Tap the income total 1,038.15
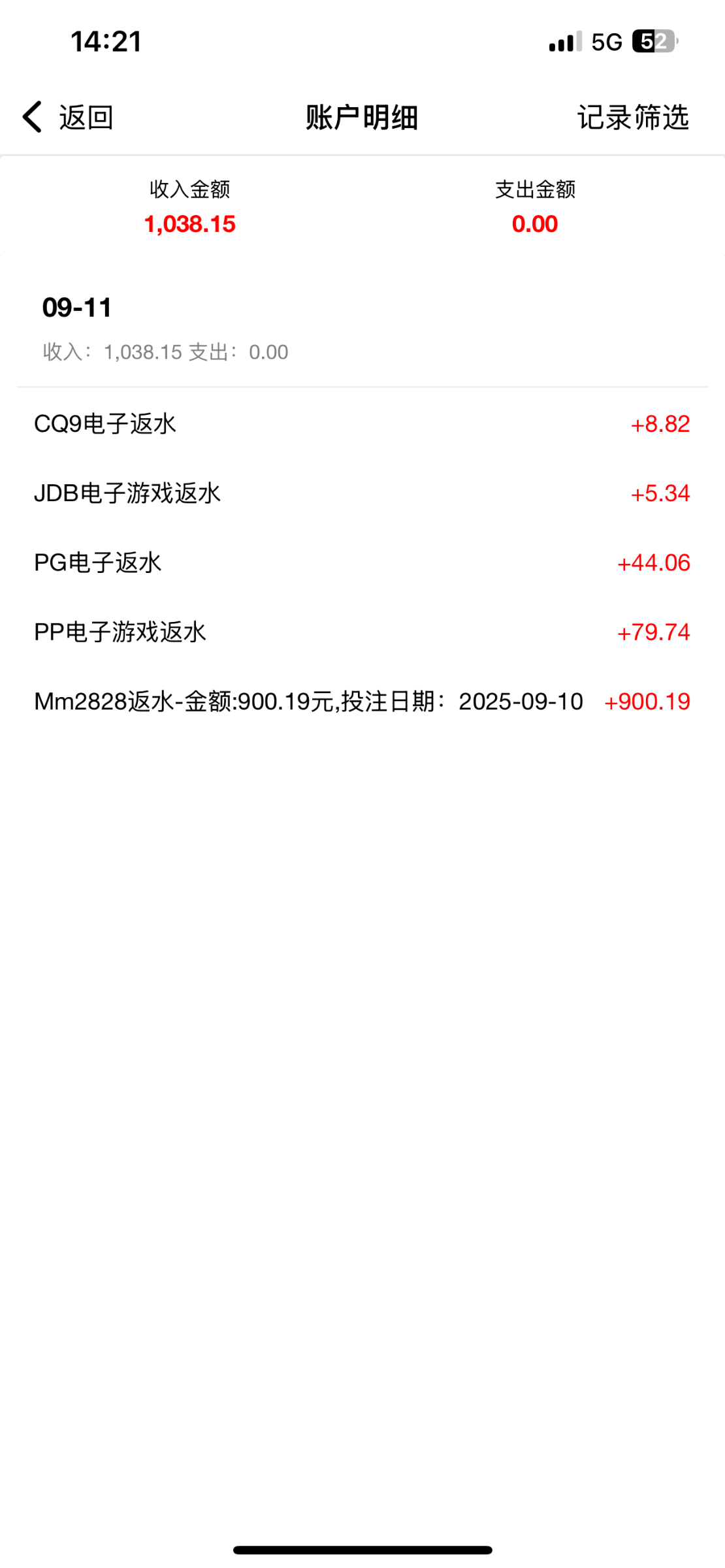 coord(191,223)
